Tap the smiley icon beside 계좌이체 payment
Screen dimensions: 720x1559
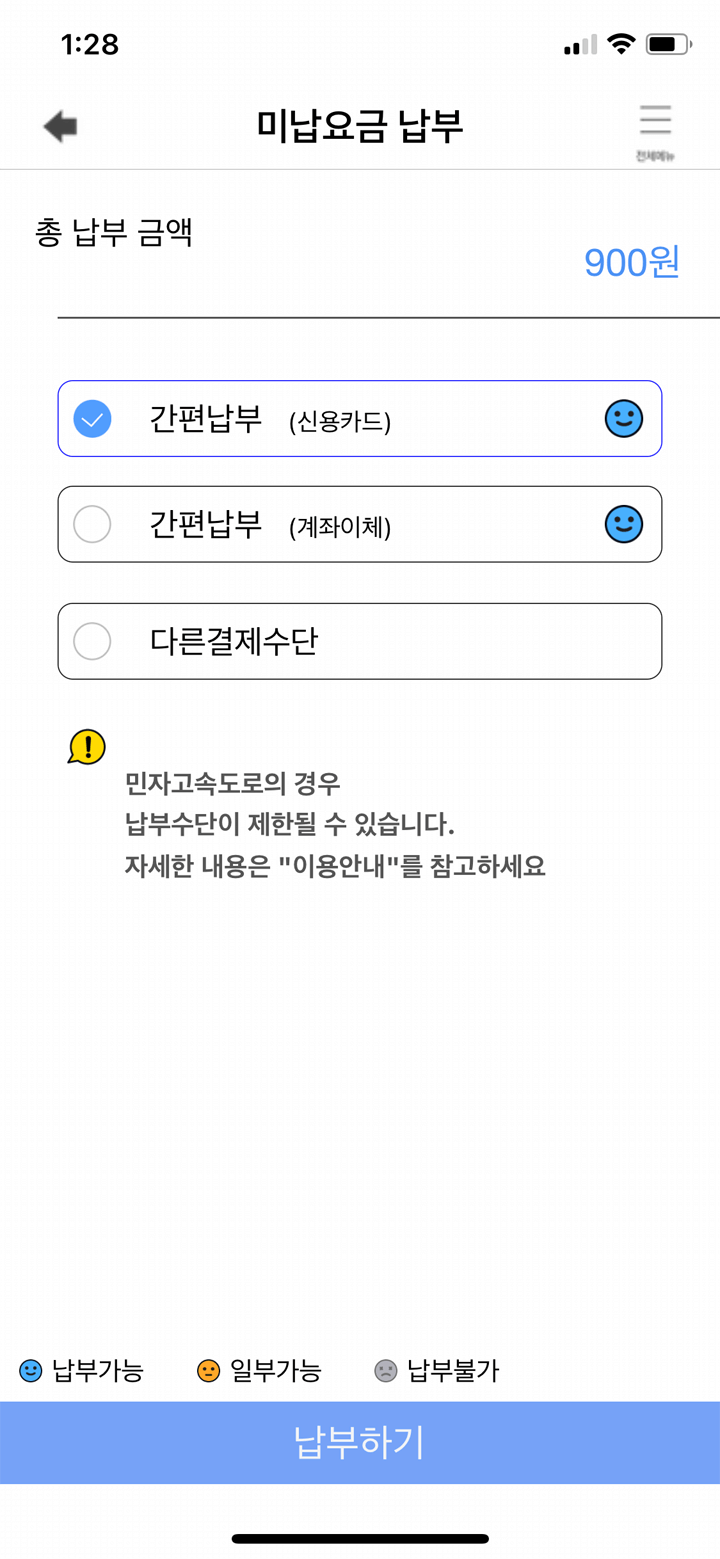623,524
